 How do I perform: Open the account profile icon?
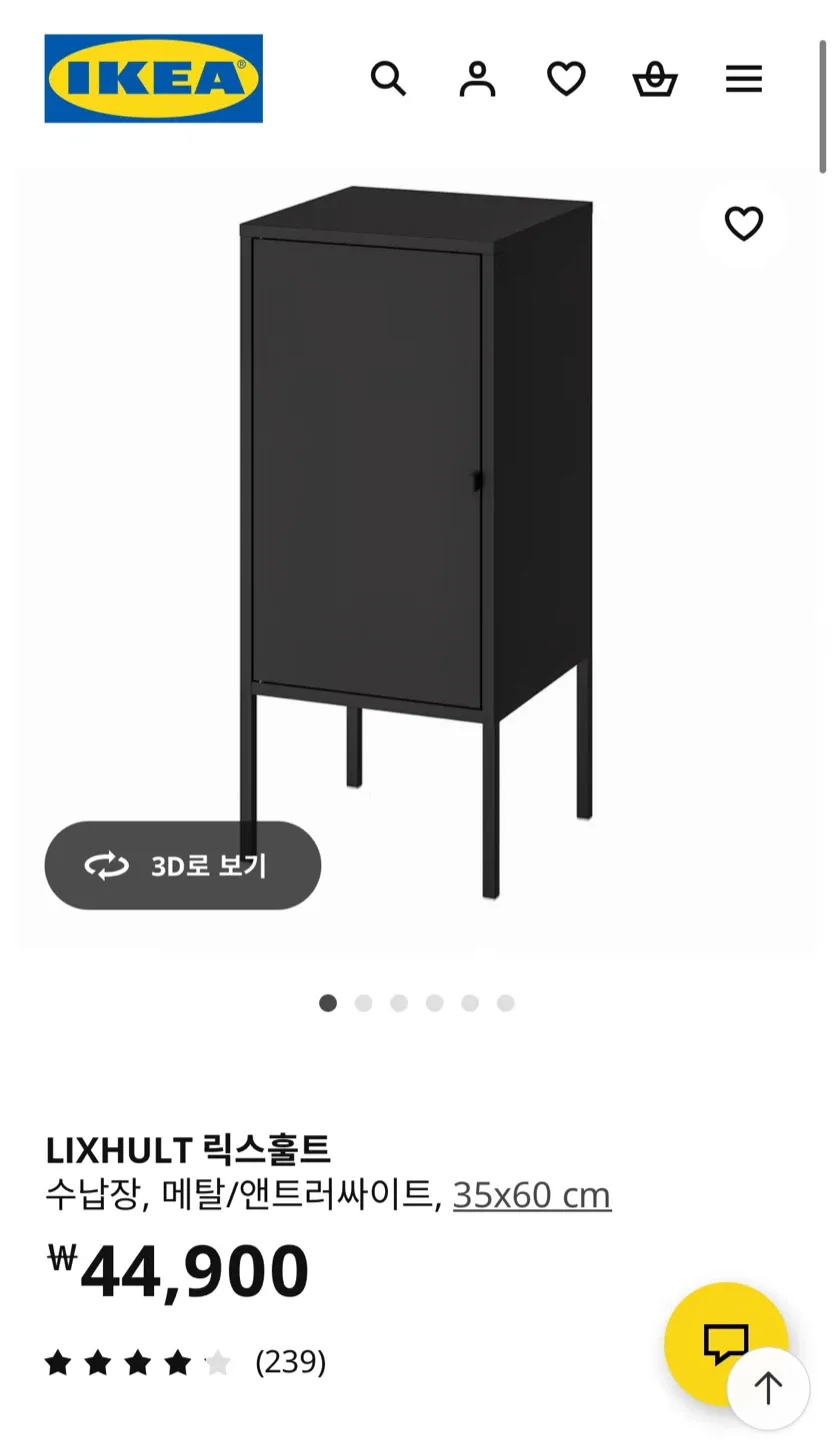coord(477,78)
